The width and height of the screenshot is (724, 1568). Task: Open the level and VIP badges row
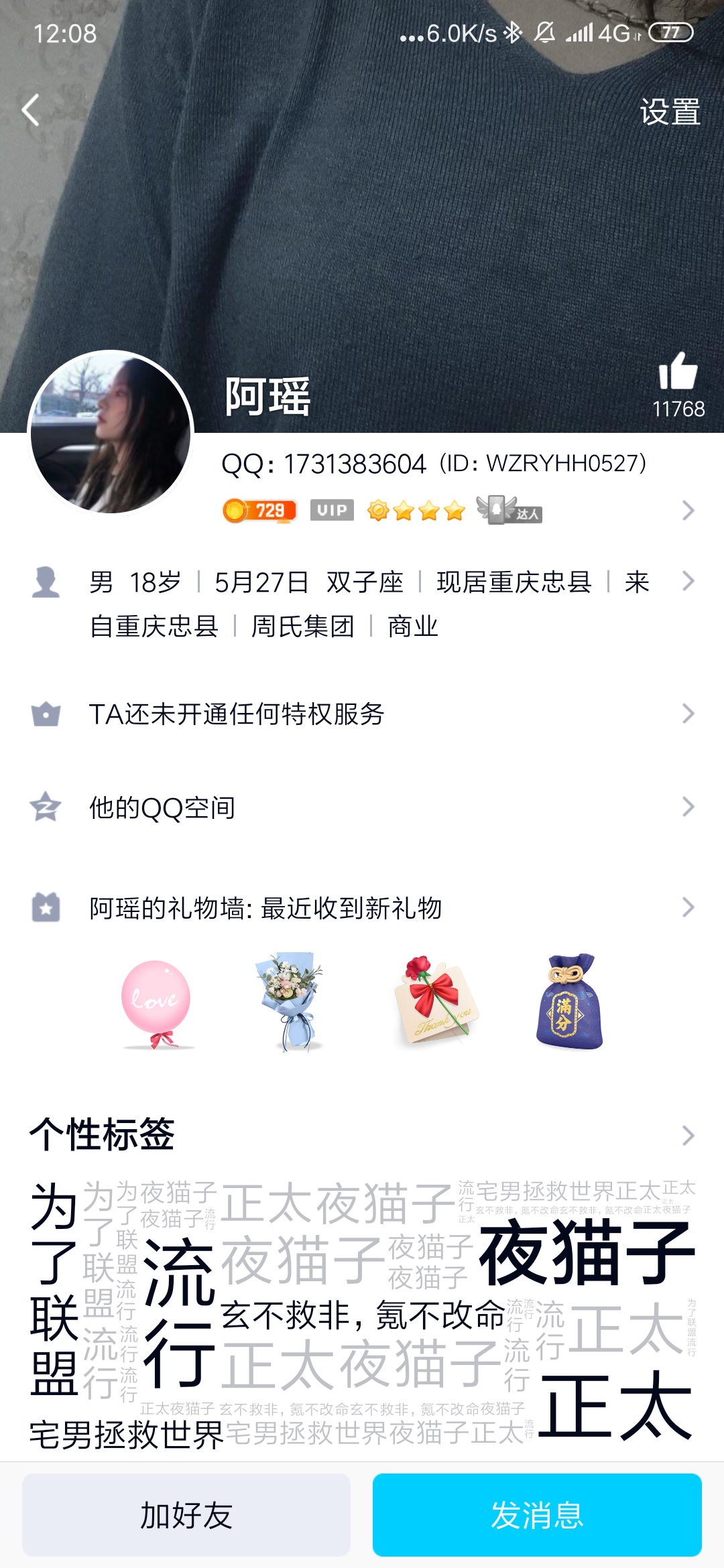point(456,511)
